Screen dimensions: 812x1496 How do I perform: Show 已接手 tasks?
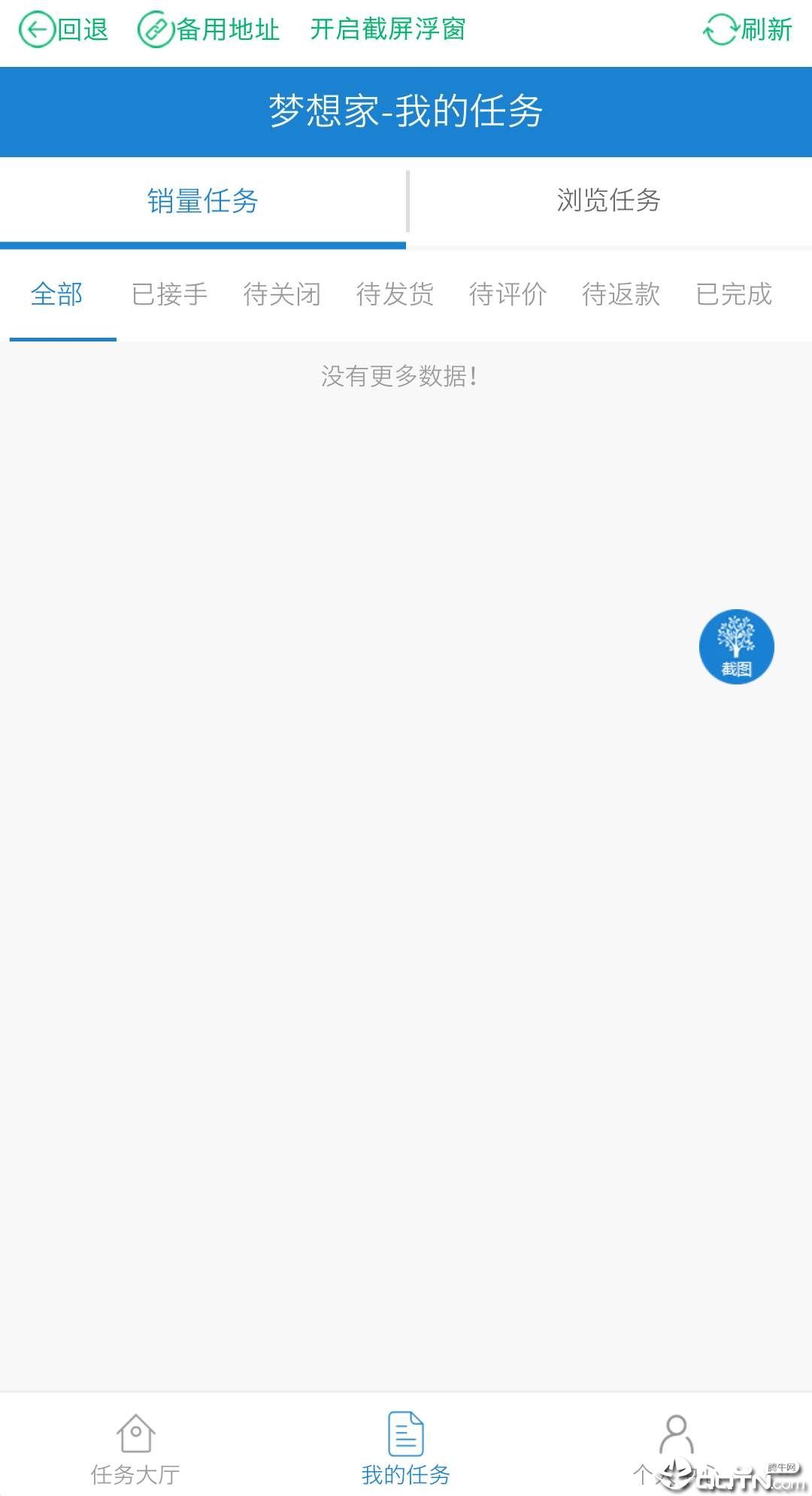click(170, 294)
